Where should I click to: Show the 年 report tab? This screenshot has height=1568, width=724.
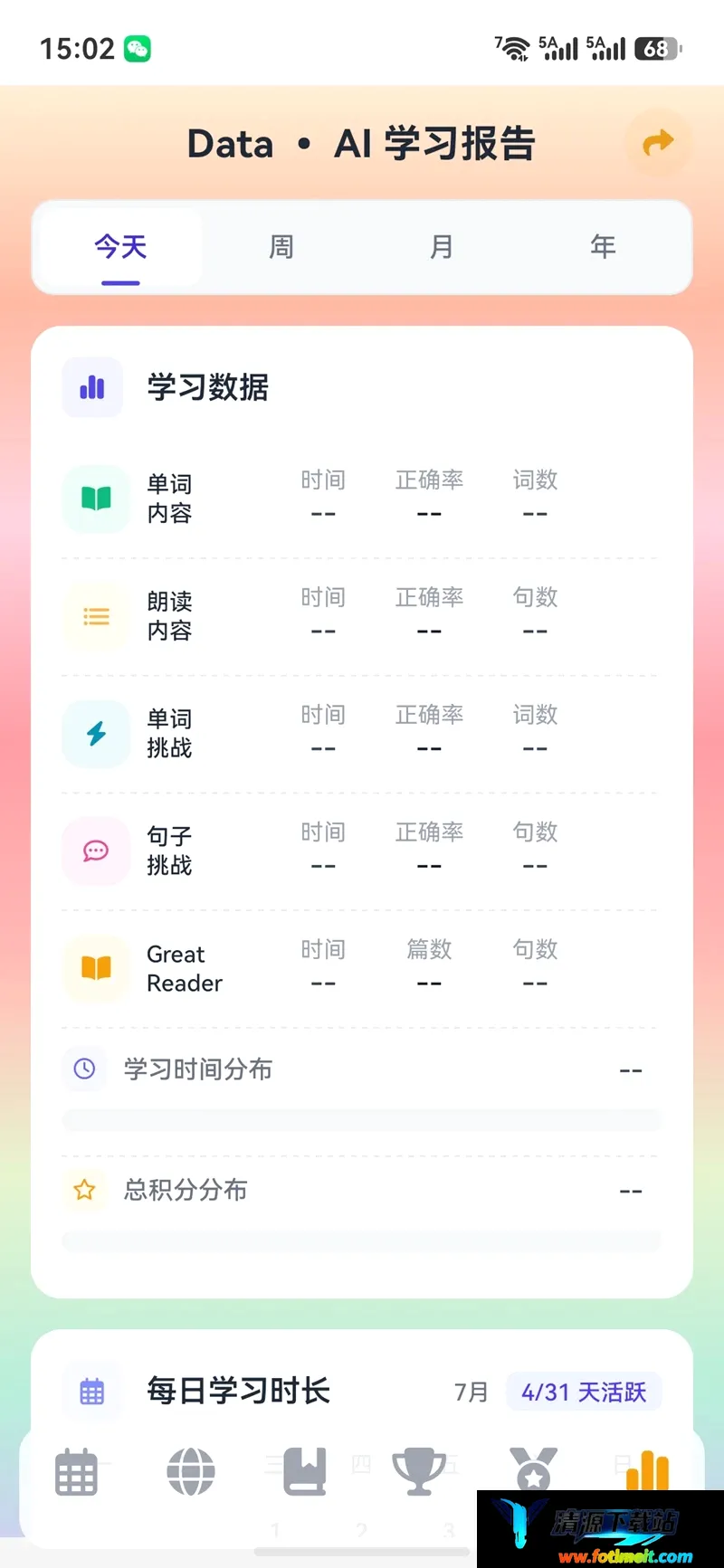(603, 246)
